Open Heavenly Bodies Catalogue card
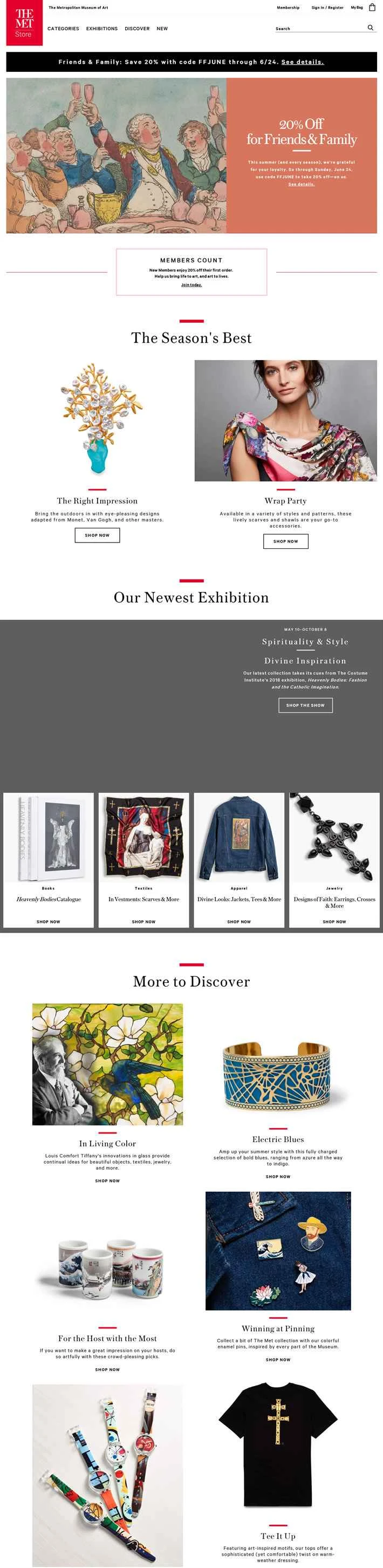 click(x=49, y=859)
